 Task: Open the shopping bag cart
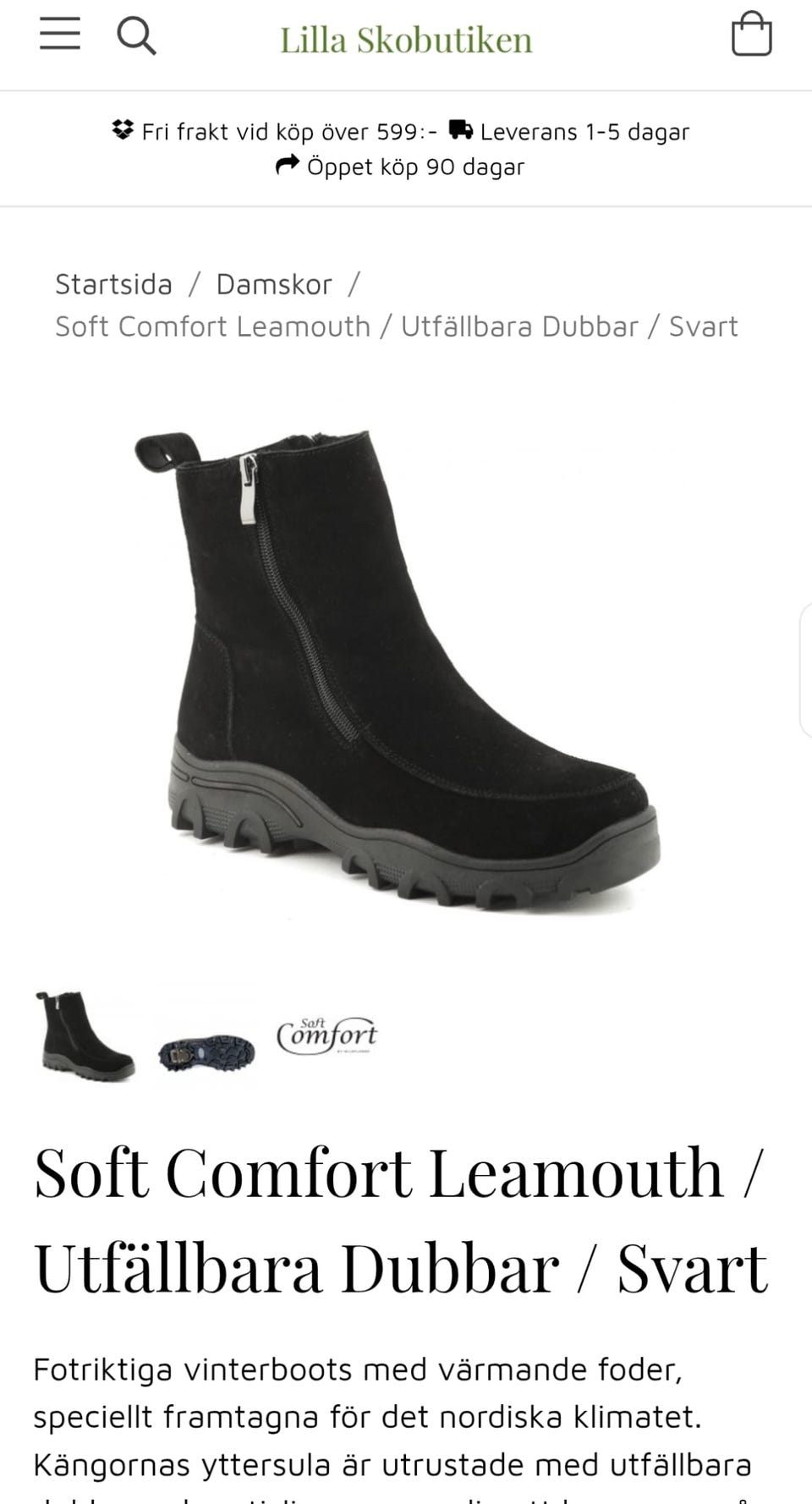tap(751, 36)
